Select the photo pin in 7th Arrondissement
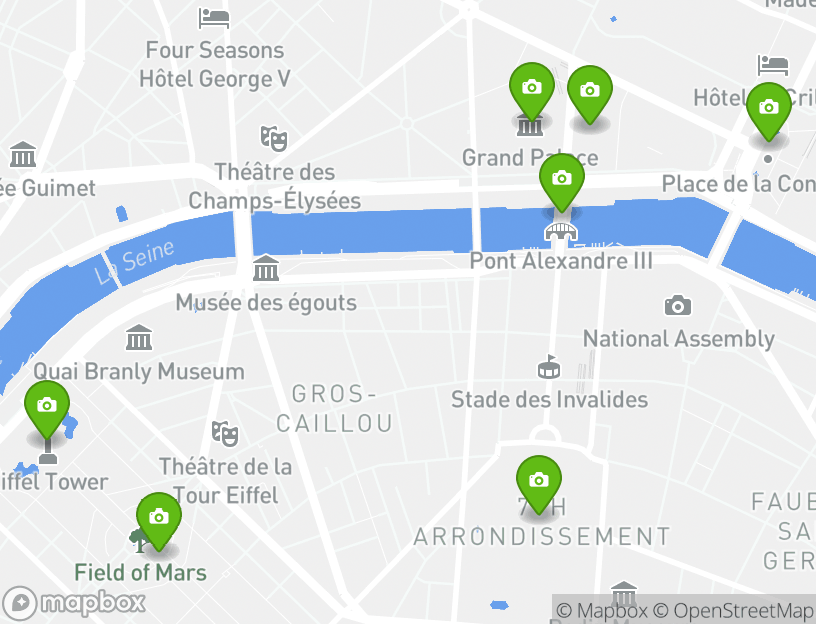 pos(538,481)
